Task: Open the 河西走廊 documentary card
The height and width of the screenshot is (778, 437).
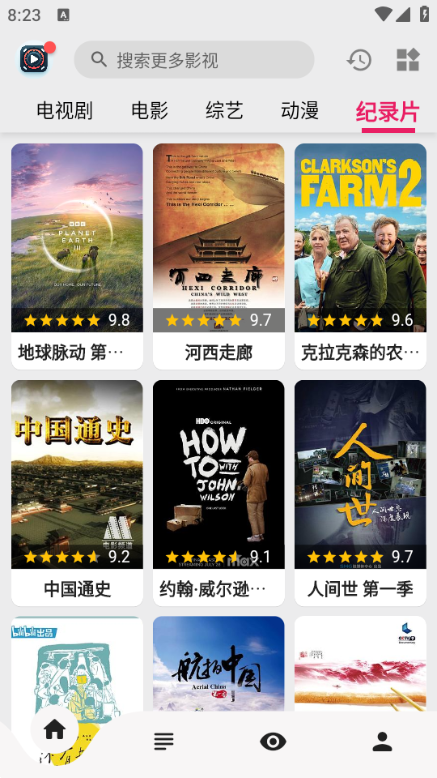Action: pos(219,257)
